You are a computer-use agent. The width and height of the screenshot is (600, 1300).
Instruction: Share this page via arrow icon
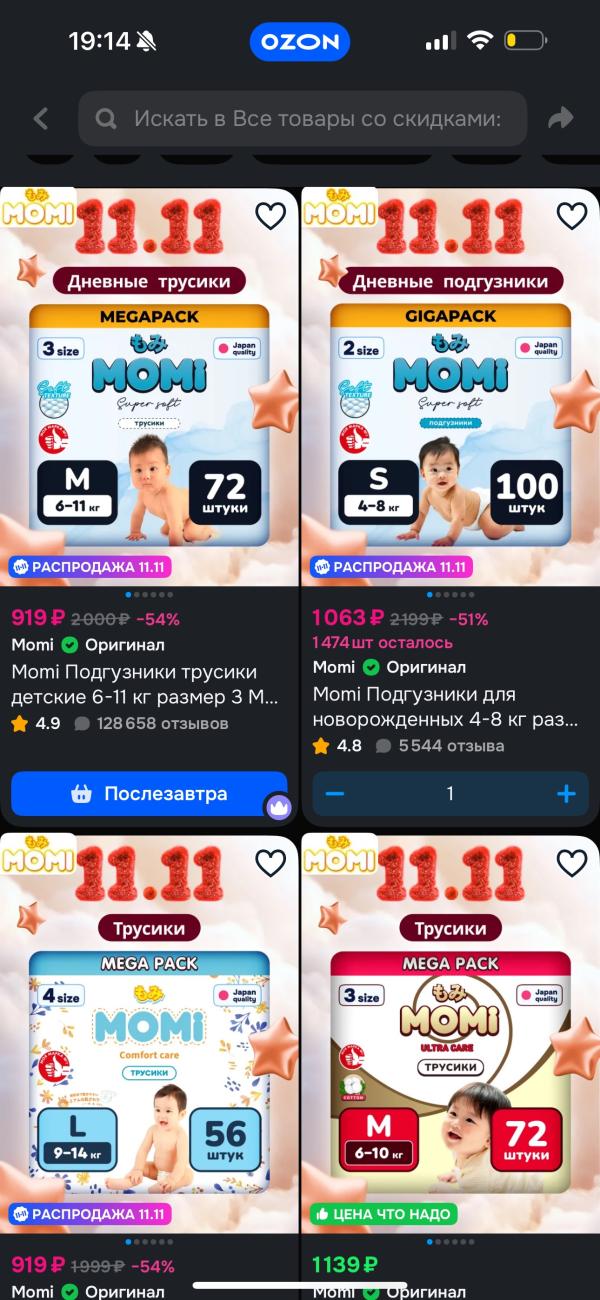(x=561, y=119)
